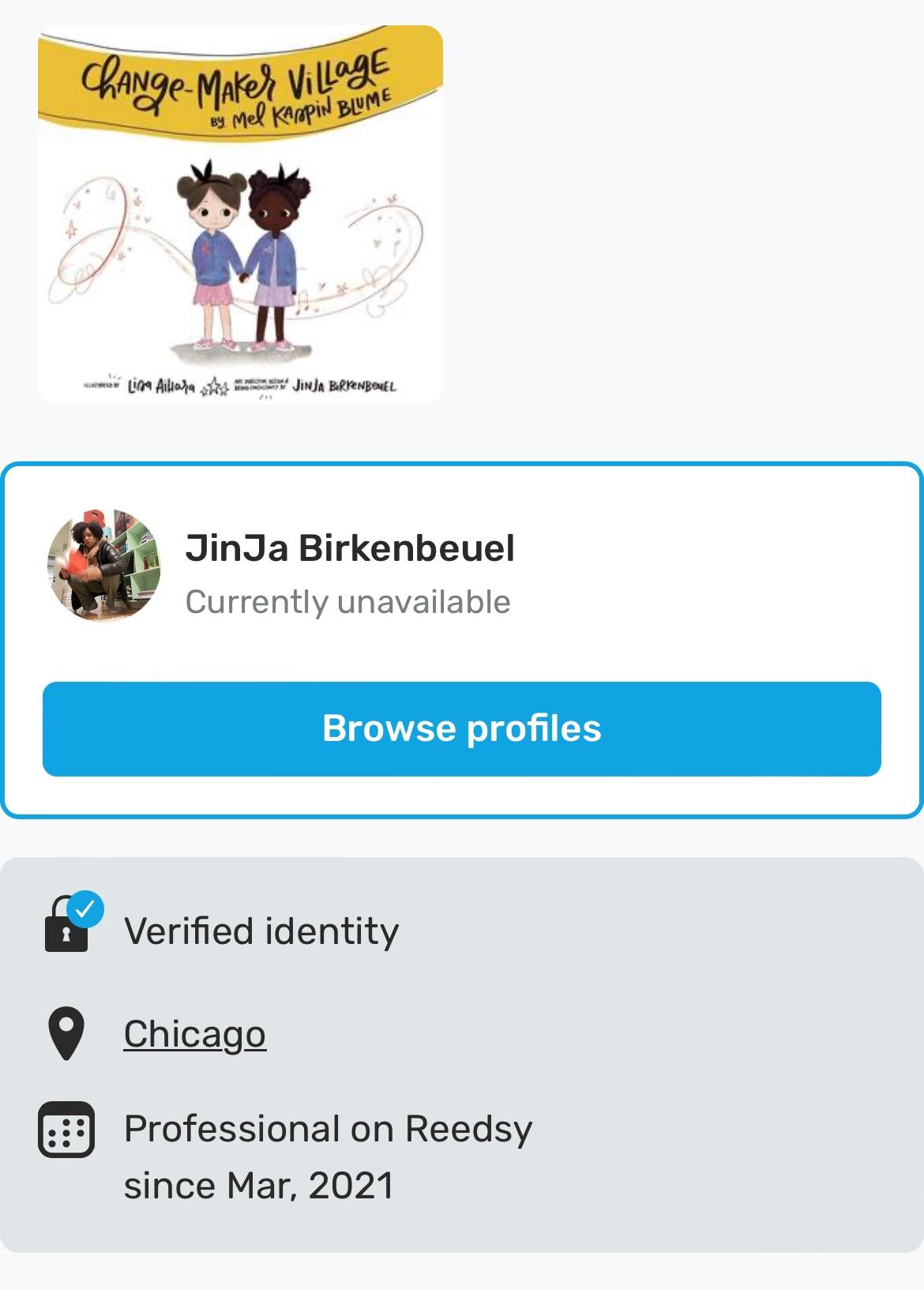924x1290 pixels.
Task: Open the Chicago location link
Action: [x=195, y=1035]
